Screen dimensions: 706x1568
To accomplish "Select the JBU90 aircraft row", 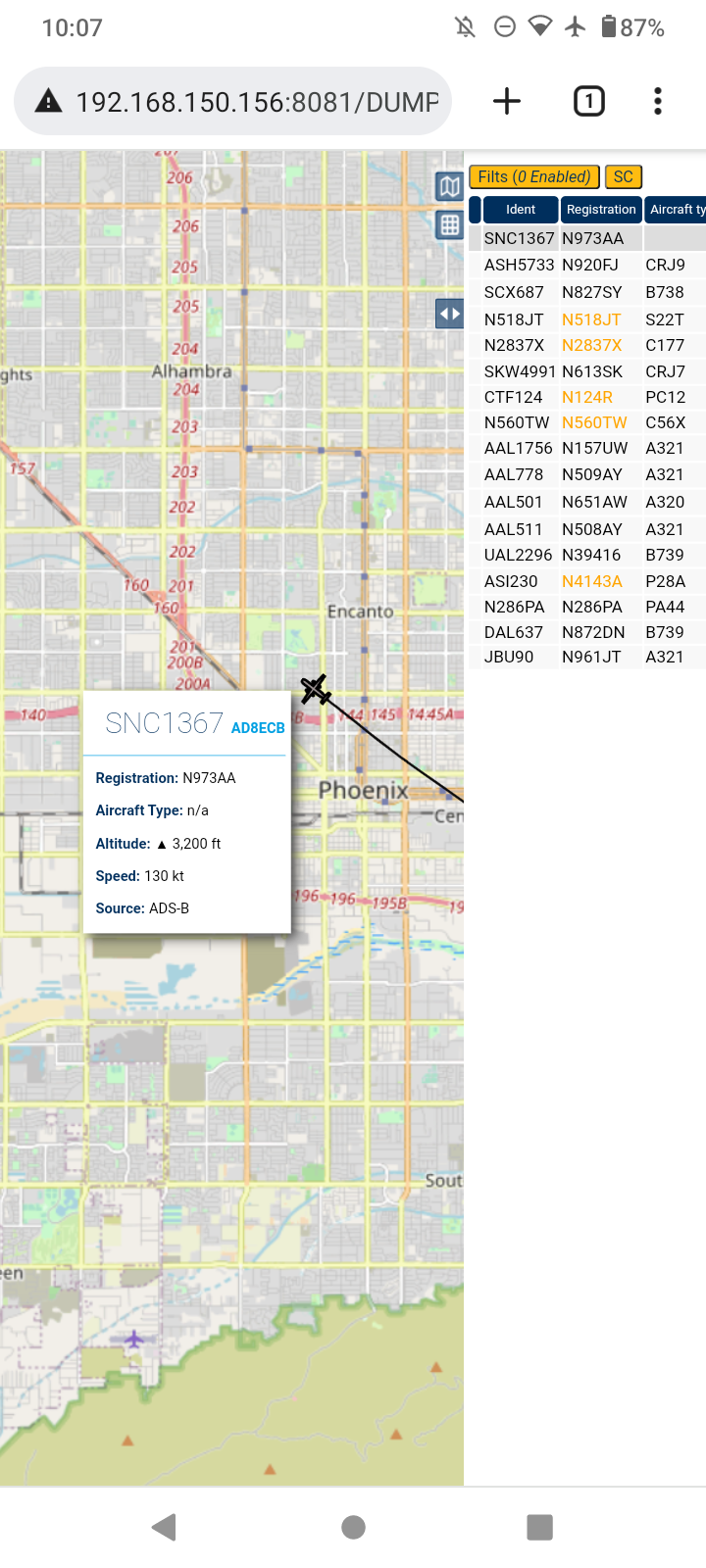I will pyautogui.click(x=587, y=657).
